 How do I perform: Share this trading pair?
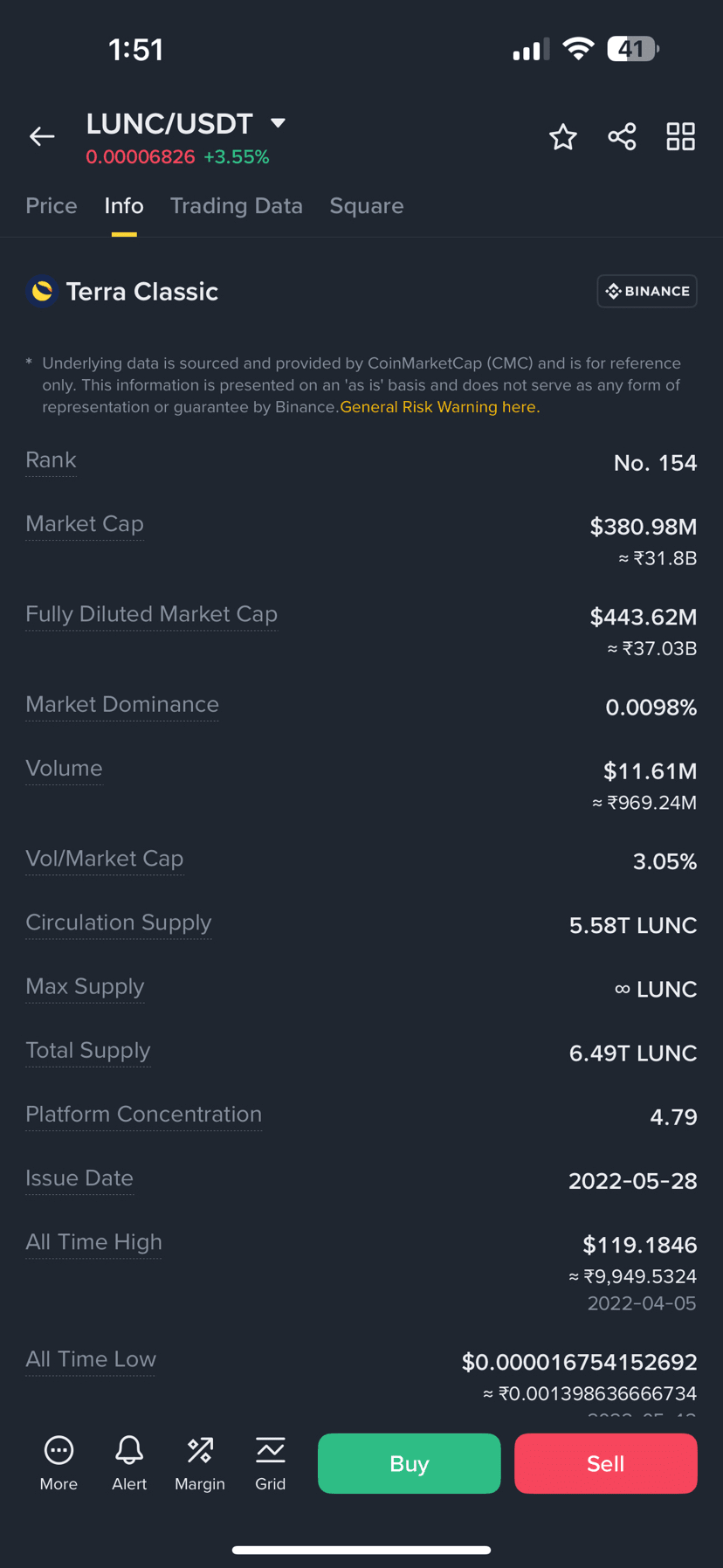[x=622, y=137]
